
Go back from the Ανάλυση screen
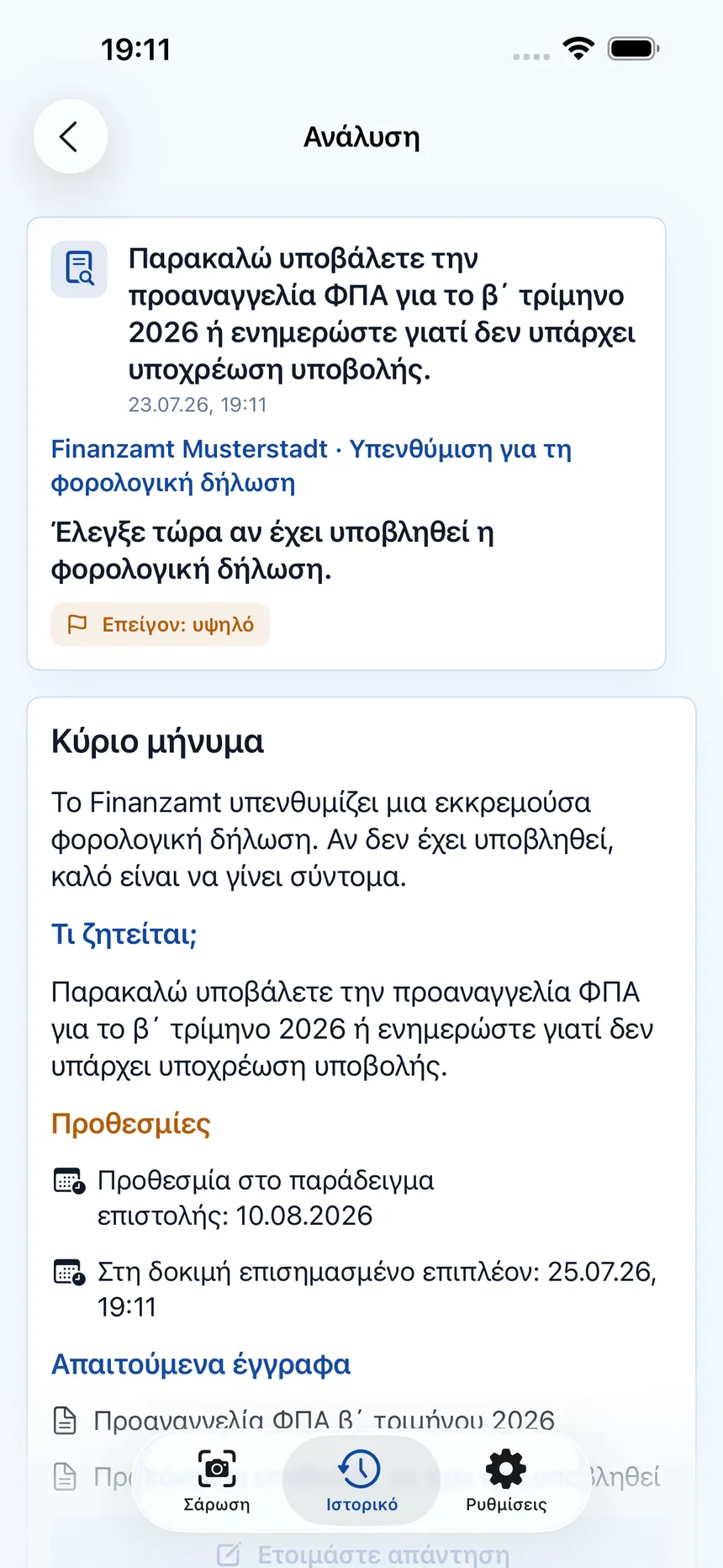coord(71,136)
